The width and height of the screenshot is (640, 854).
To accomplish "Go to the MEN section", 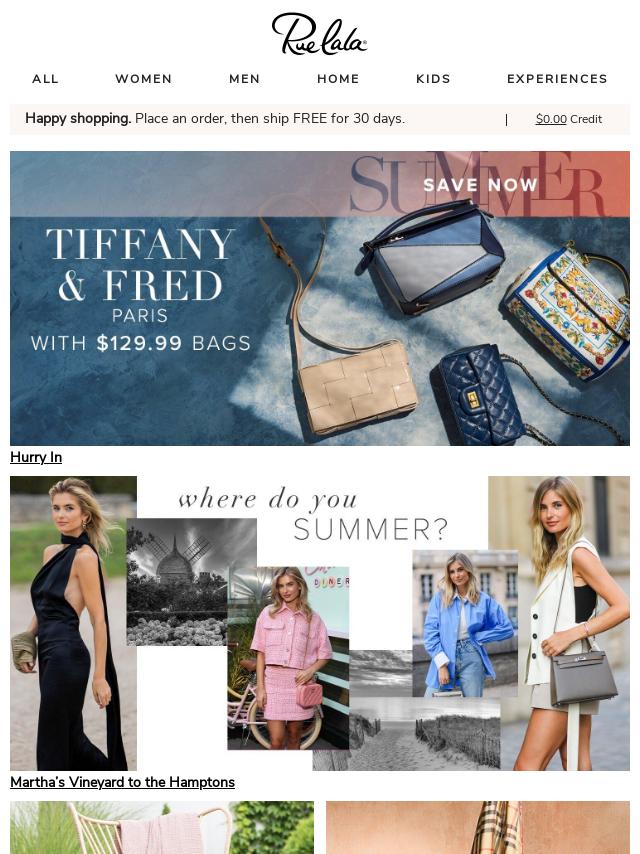I will point(244,79).
